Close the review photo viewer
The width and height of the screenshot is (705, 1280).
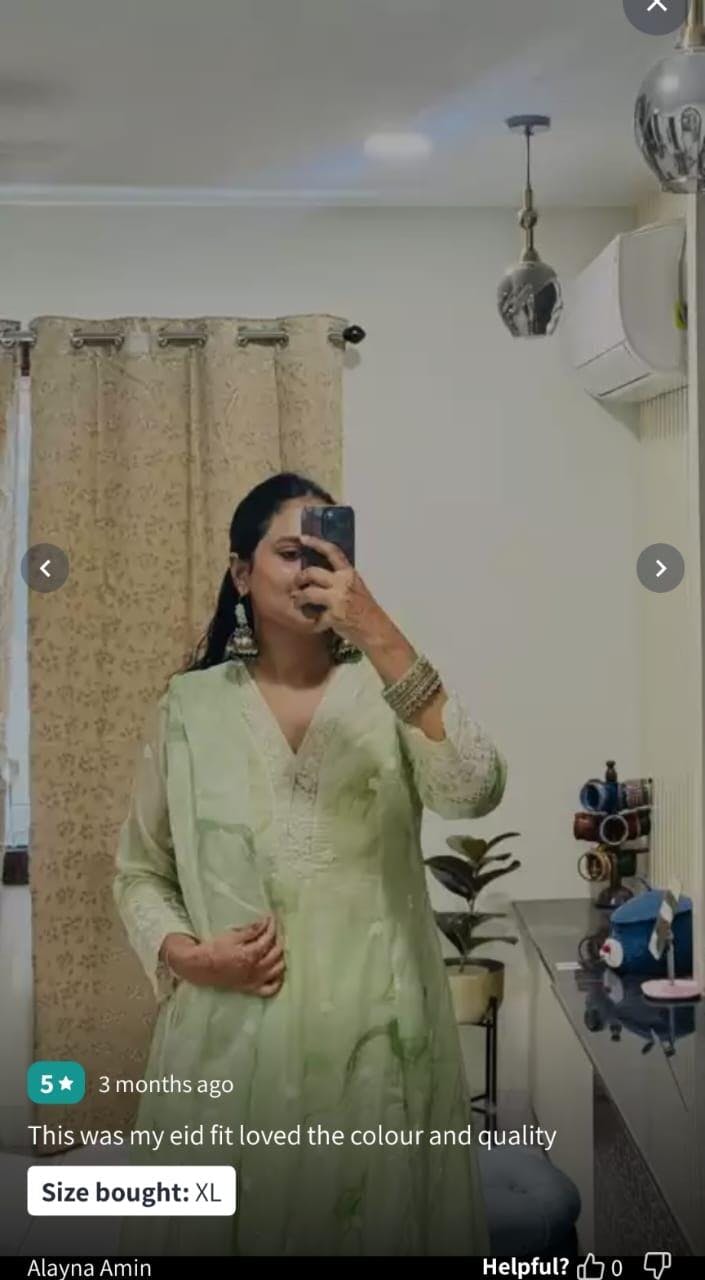click(656, 8)
